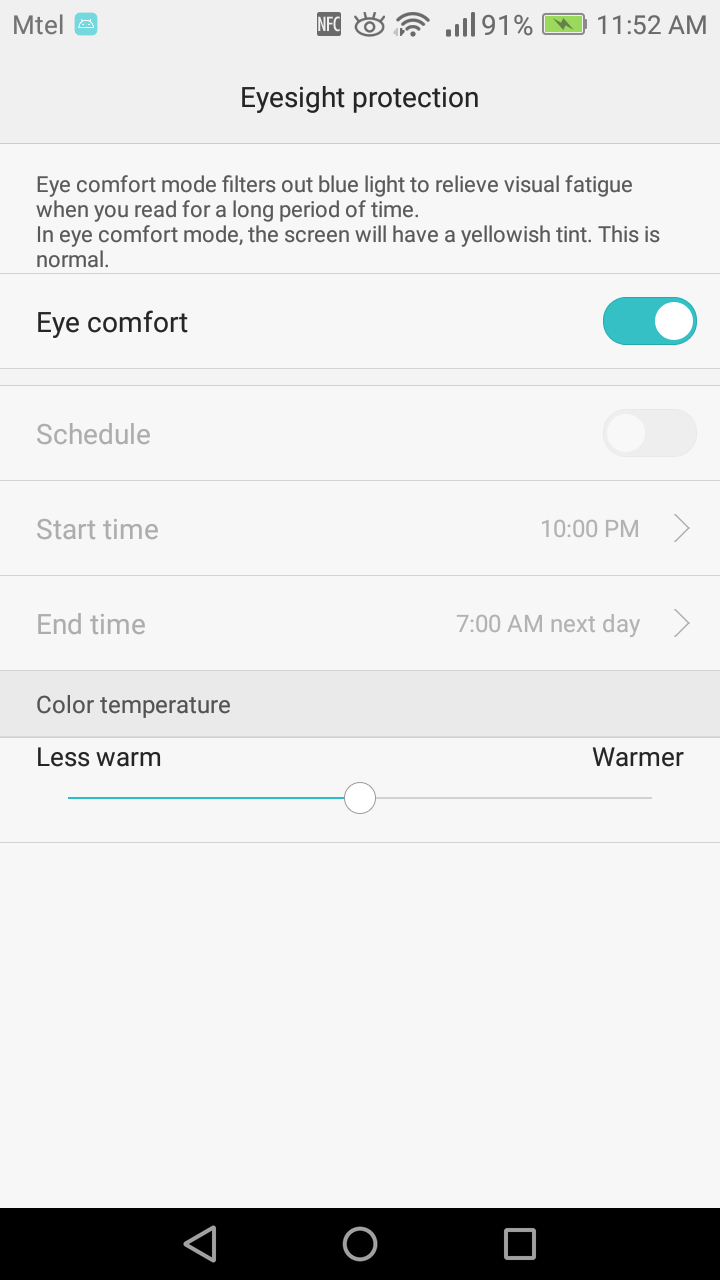Turn off the Eye comfort switch
The image size is (720, 1280).
[x=649, y=321]
